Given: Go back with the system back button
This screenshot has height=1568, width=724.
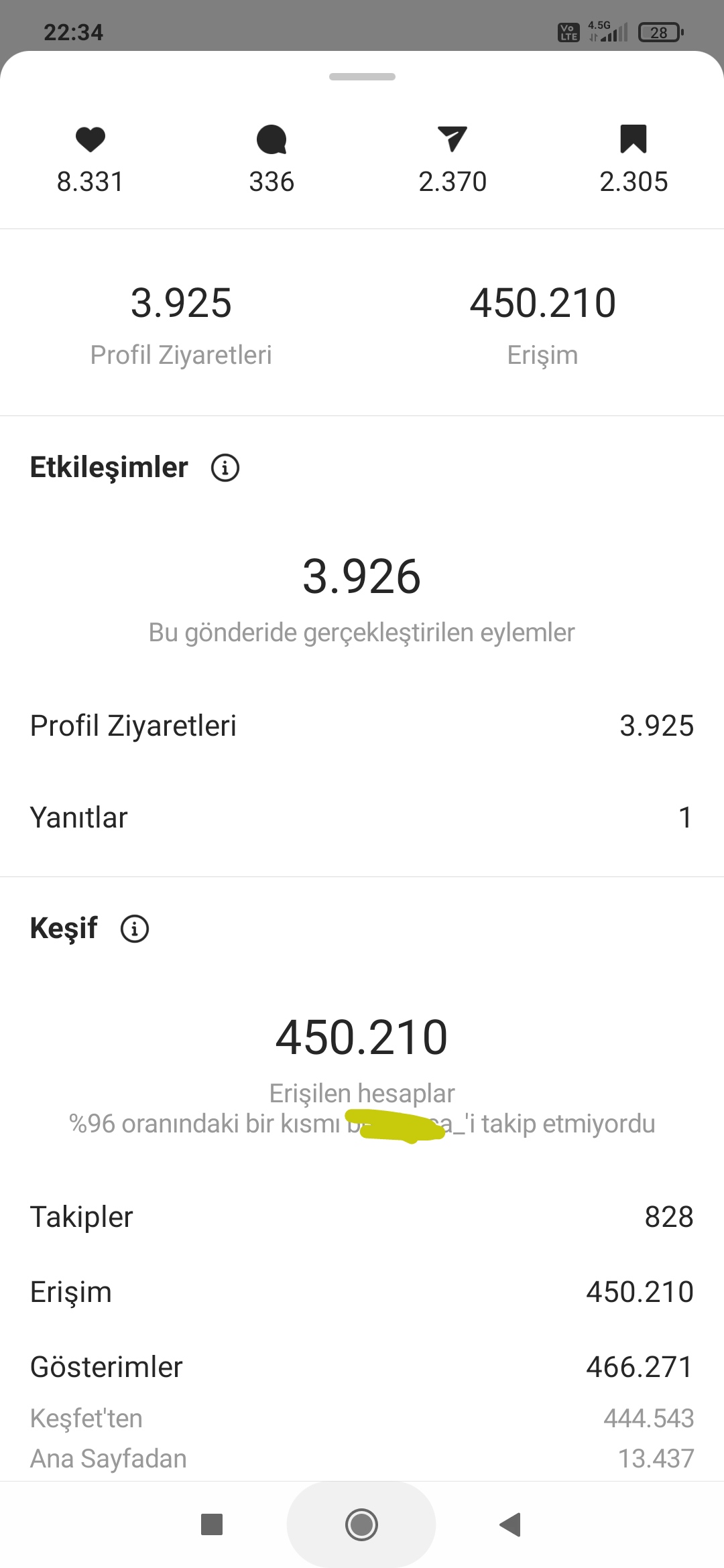Looking at the screenshot, I should coord(511,1524).
